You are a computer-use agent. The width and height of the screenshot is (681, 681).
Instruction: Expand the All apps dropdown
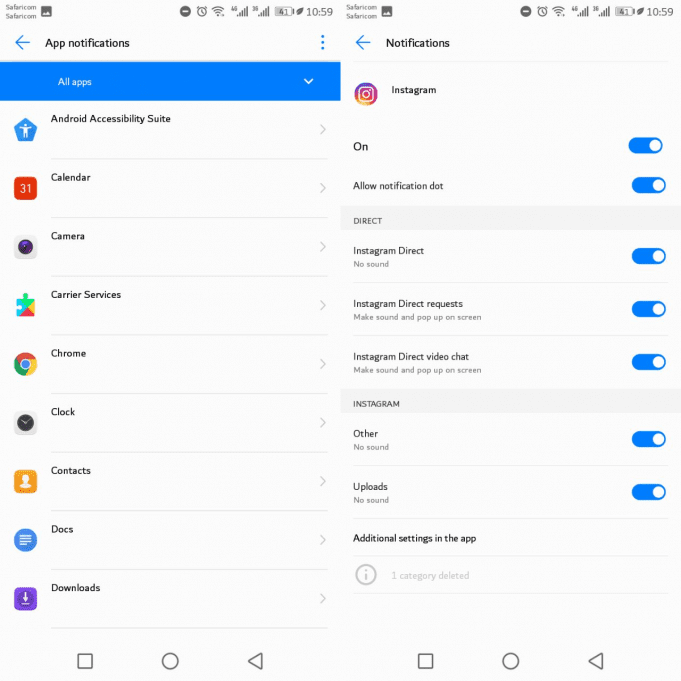[x=308, y=82]
